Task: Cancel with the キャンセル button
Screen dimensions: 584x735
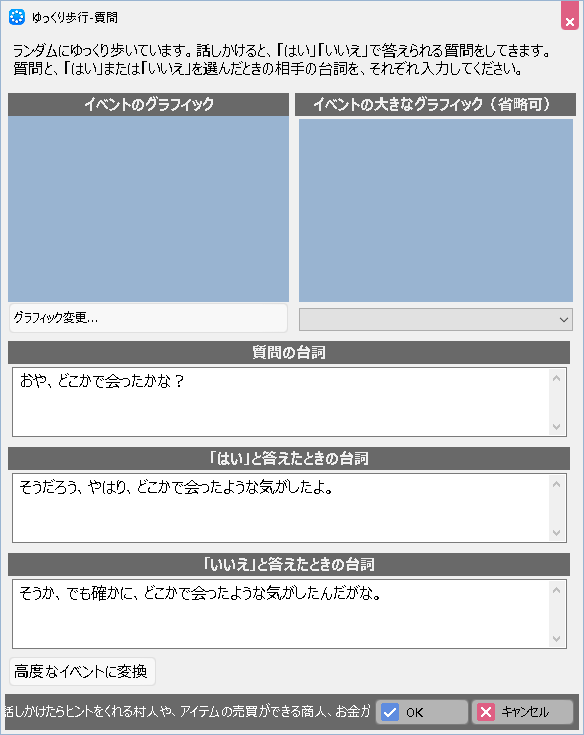Action: click(523, 712)
